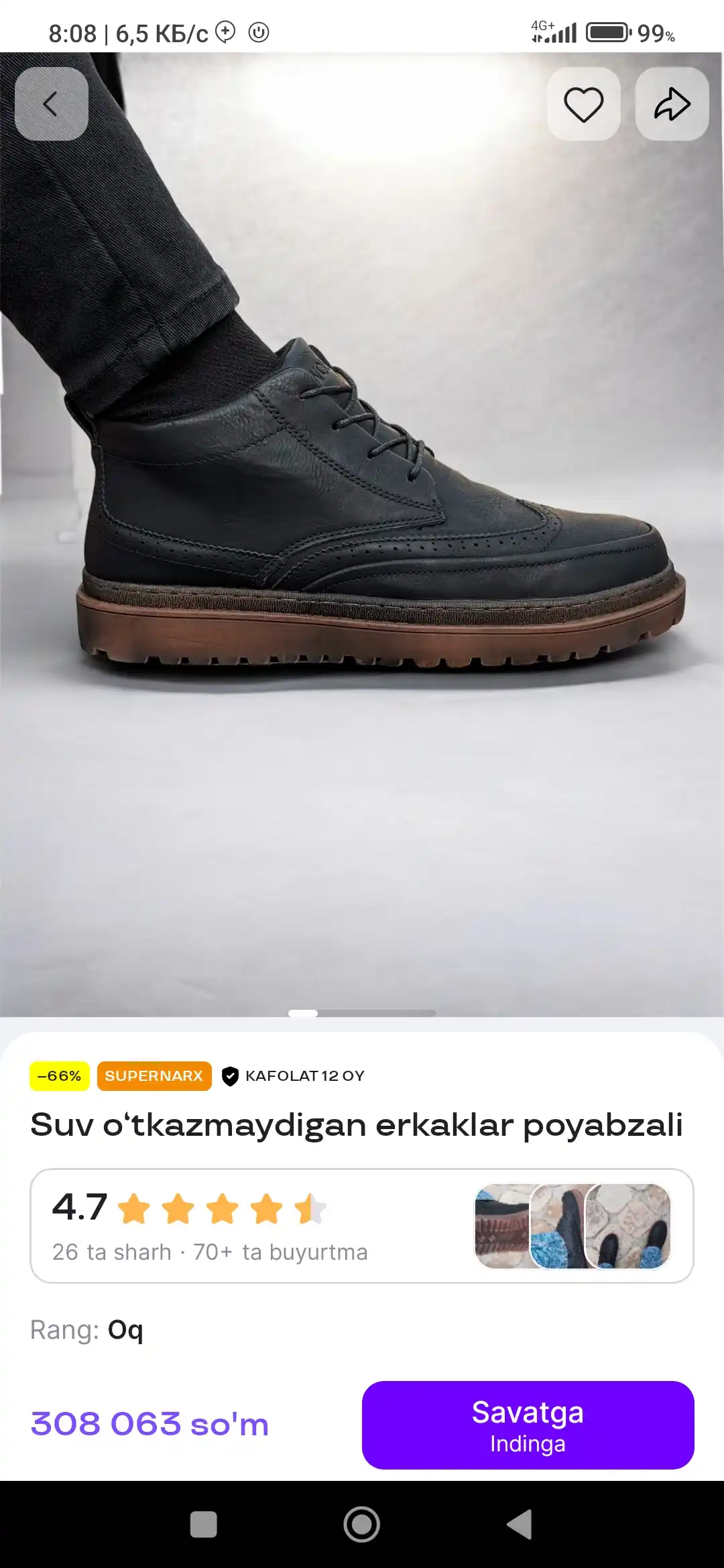Go back using the top-left arrow

[52, 104]
